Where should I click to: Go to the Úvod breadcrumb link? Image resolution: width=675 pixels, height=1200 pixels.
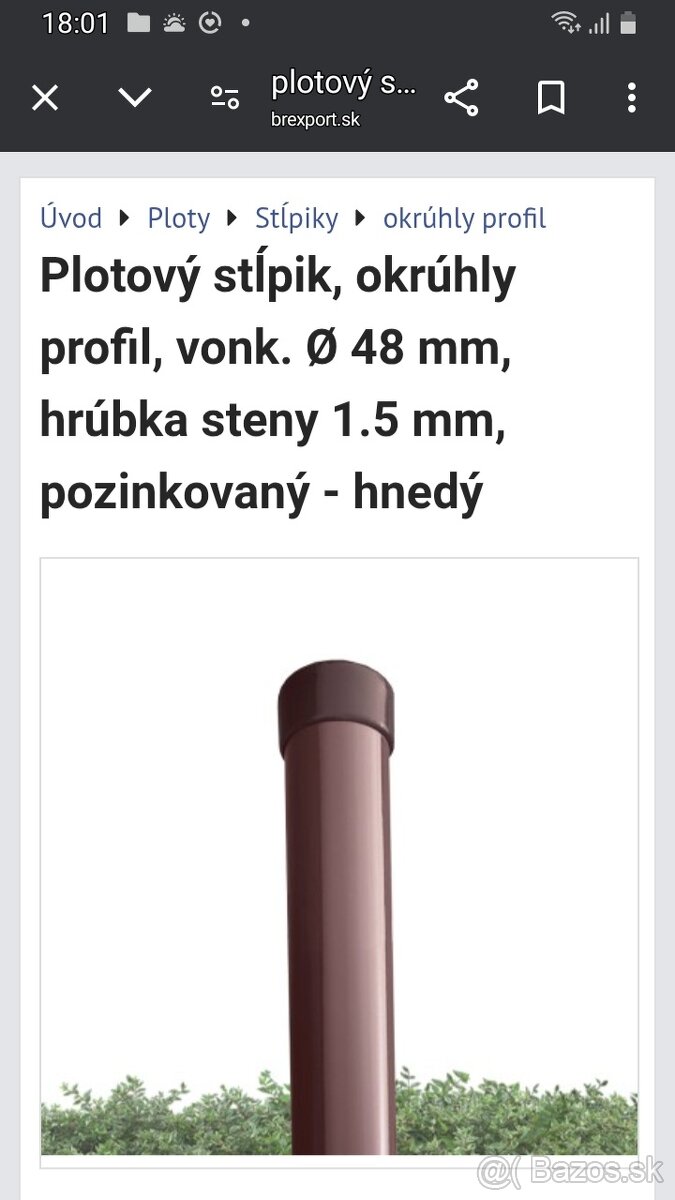click(x=71, y=218)
